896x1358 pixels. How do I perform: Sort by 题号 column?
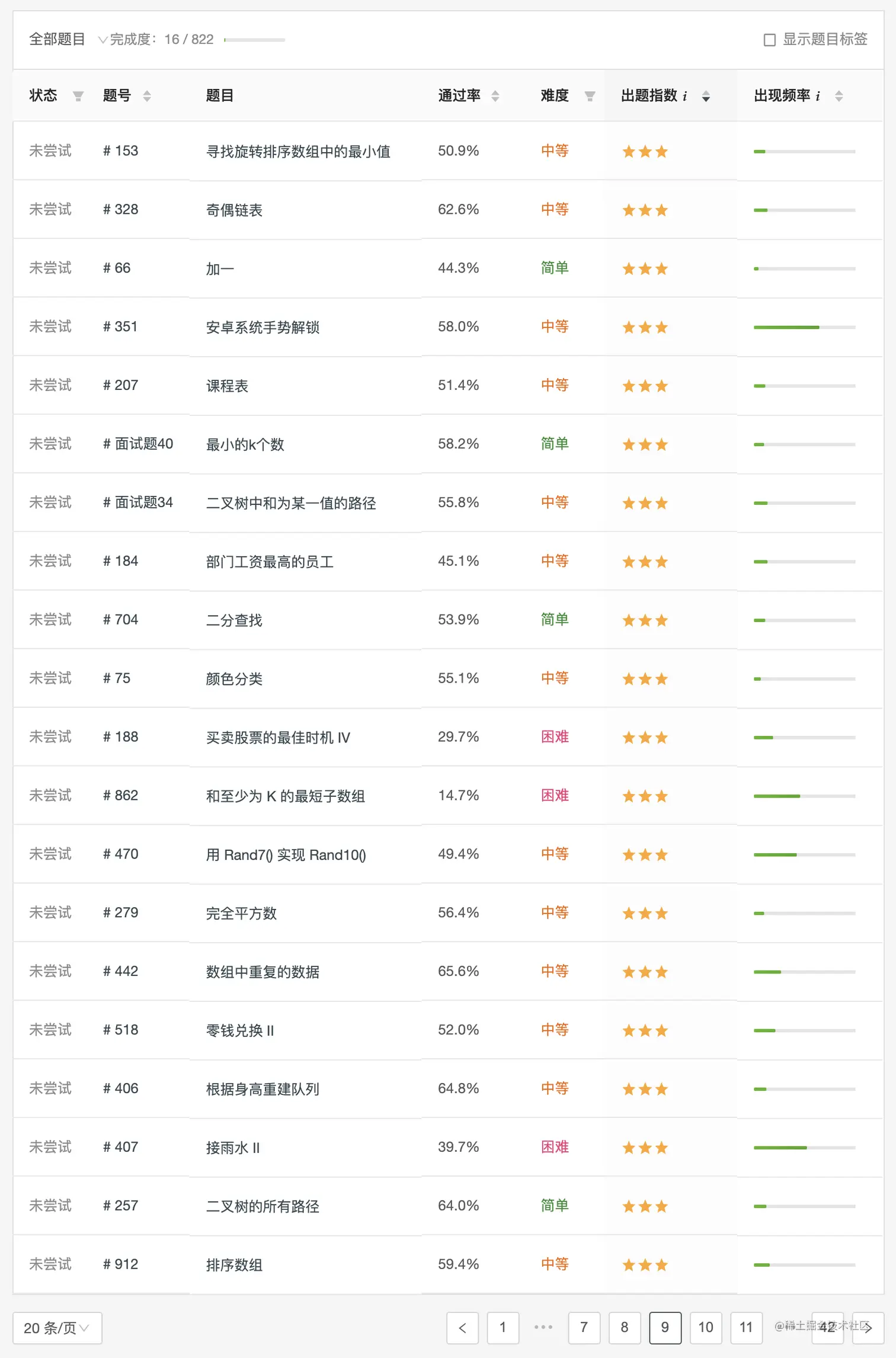pos(147,96)
